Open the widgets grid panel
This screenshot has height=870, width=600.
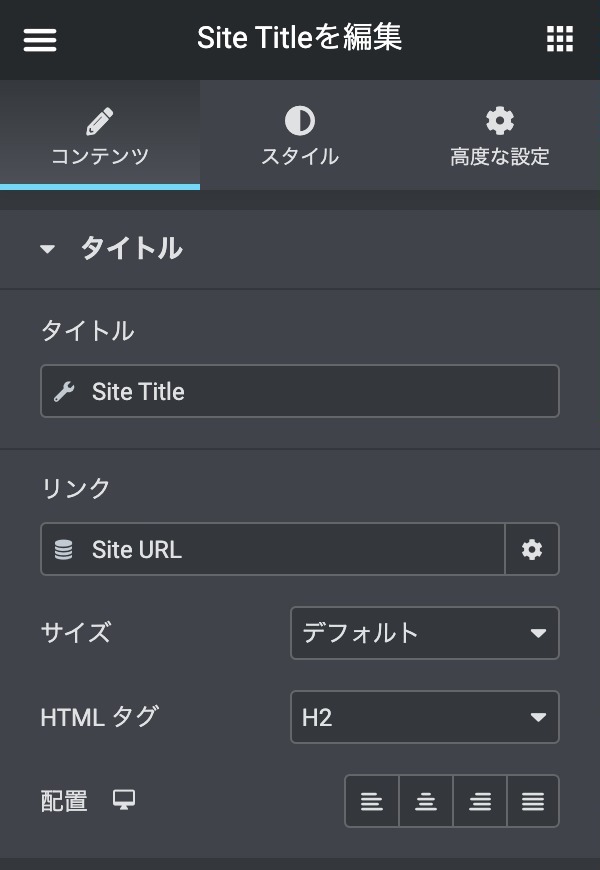(559, 39)
